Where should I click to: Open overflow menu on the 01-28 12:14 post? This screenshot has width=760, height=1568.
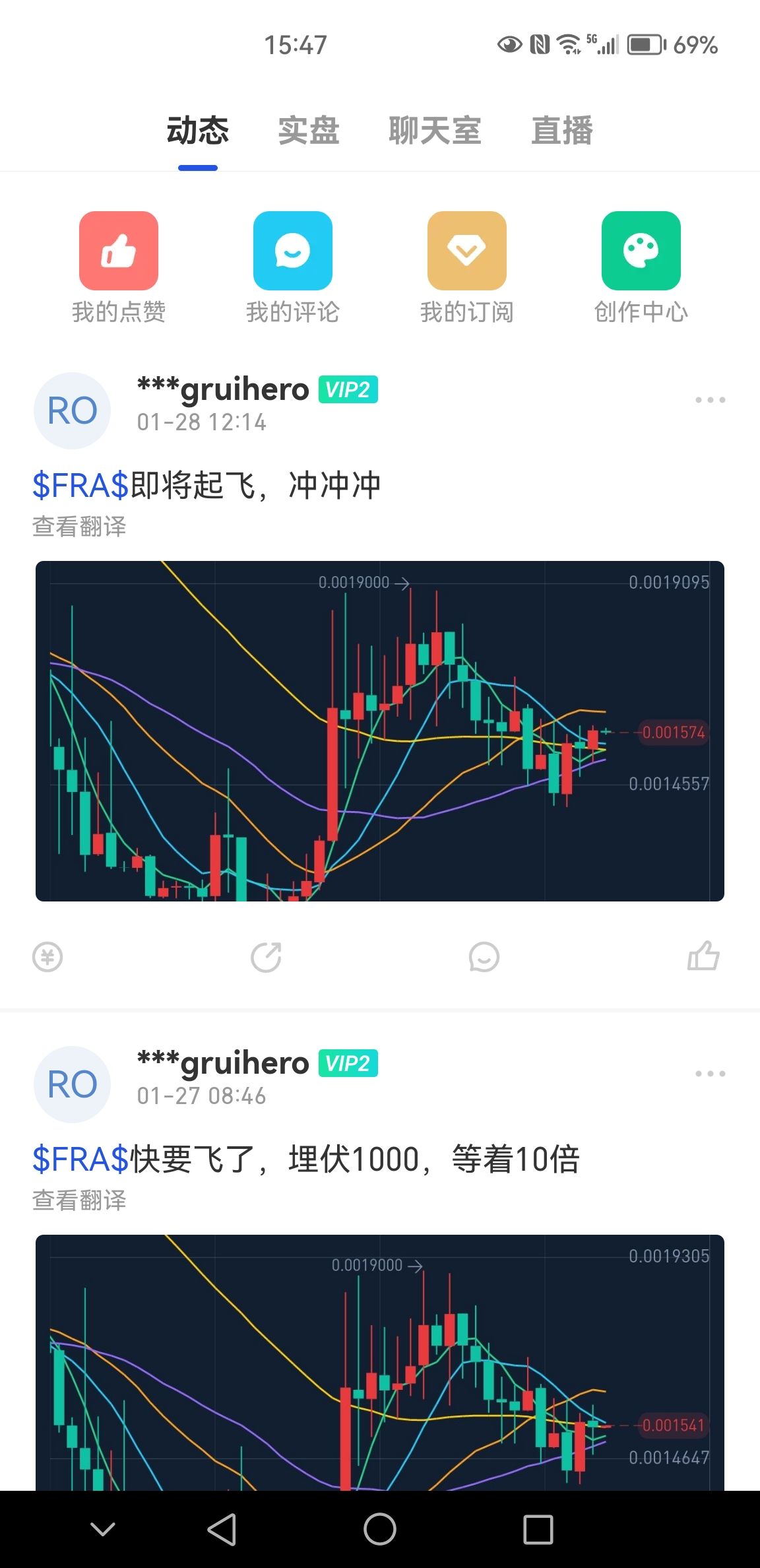710,400
